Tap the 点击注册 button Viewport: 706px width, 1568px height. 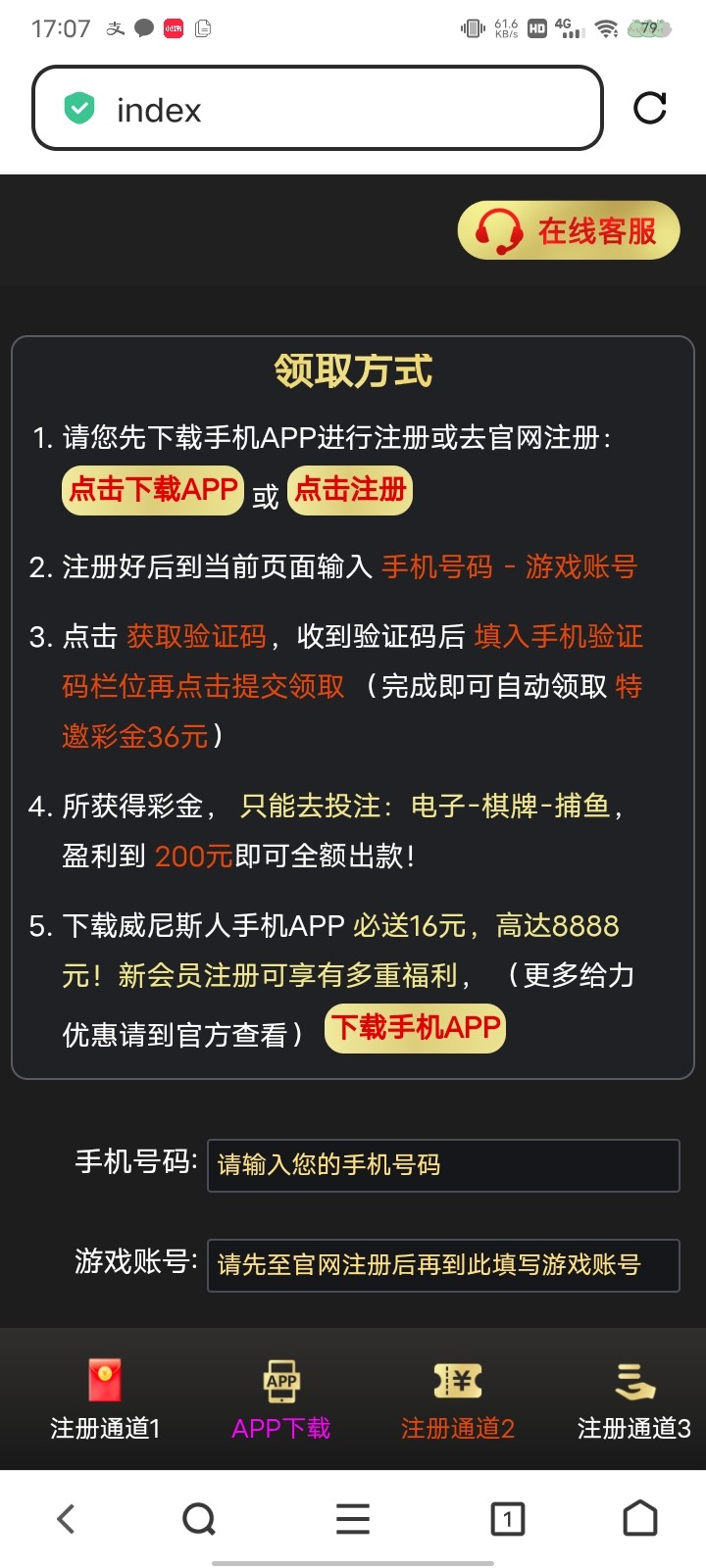tap(350, 489)
